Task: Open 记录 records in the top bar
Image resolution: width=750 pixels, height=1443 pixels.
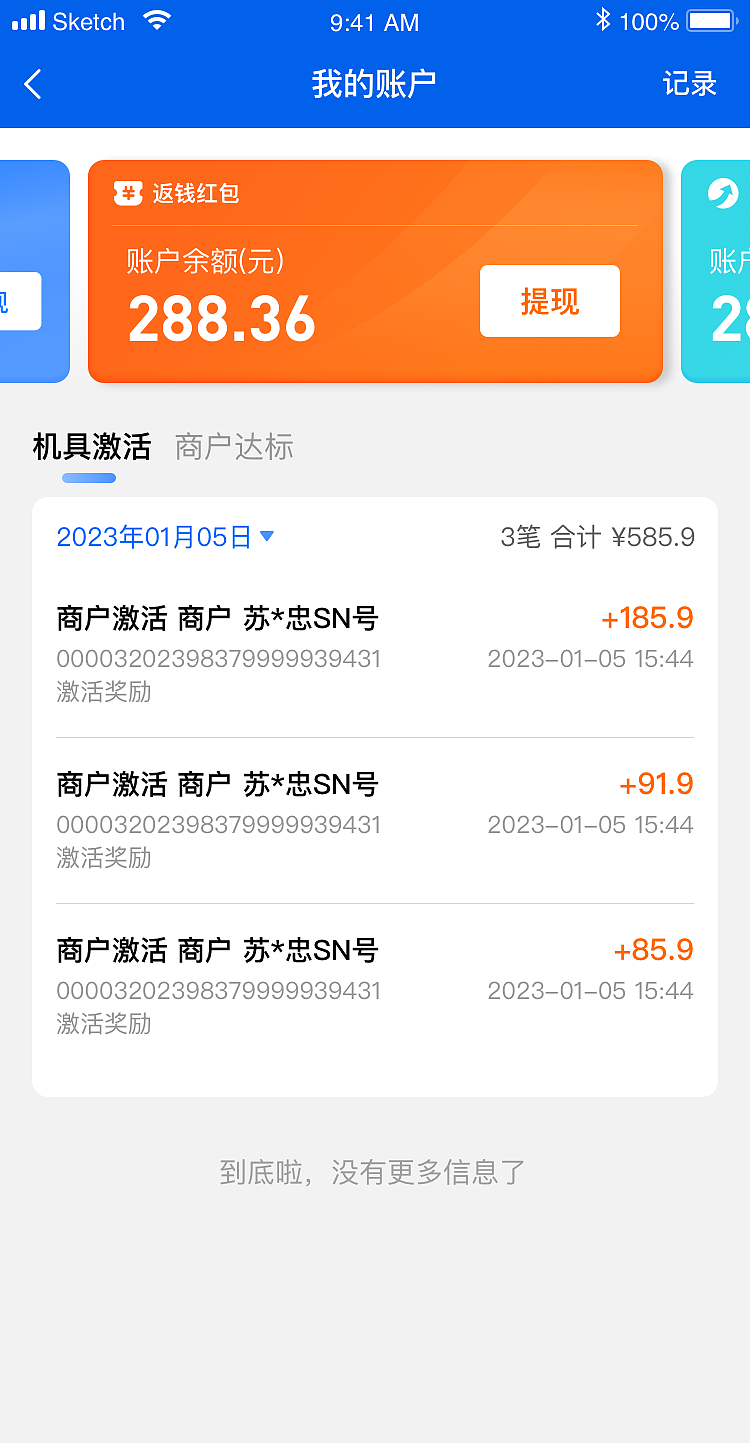Action: pos(688,84)
